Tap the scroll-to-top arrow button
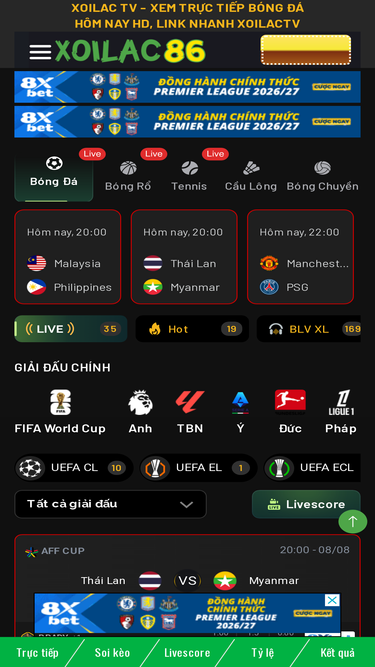The height and width of the screenshot is (667, 375). 353,521
